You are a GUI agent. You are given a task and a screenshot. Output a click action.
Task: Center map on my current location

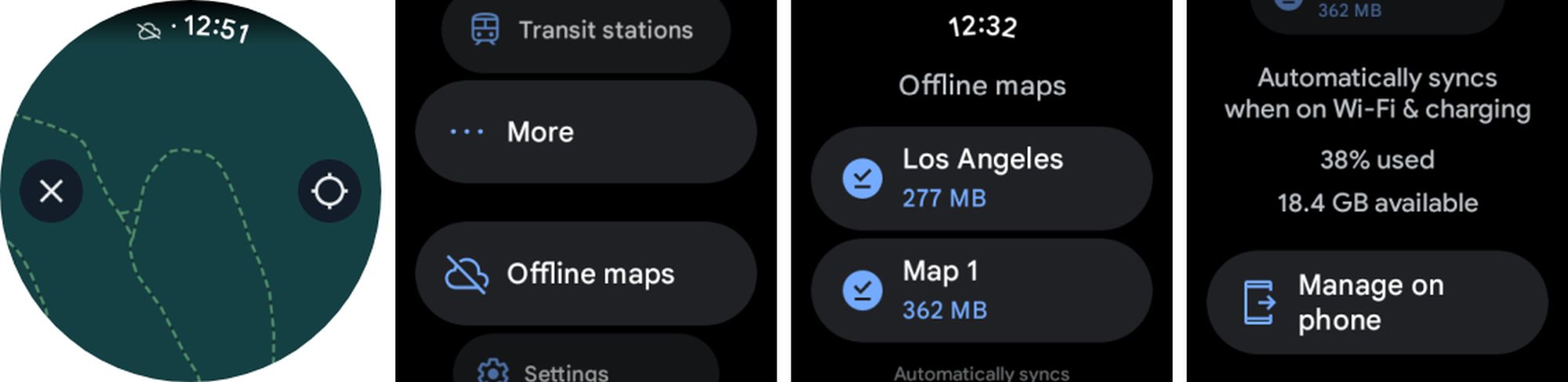[x=329, y=191]
